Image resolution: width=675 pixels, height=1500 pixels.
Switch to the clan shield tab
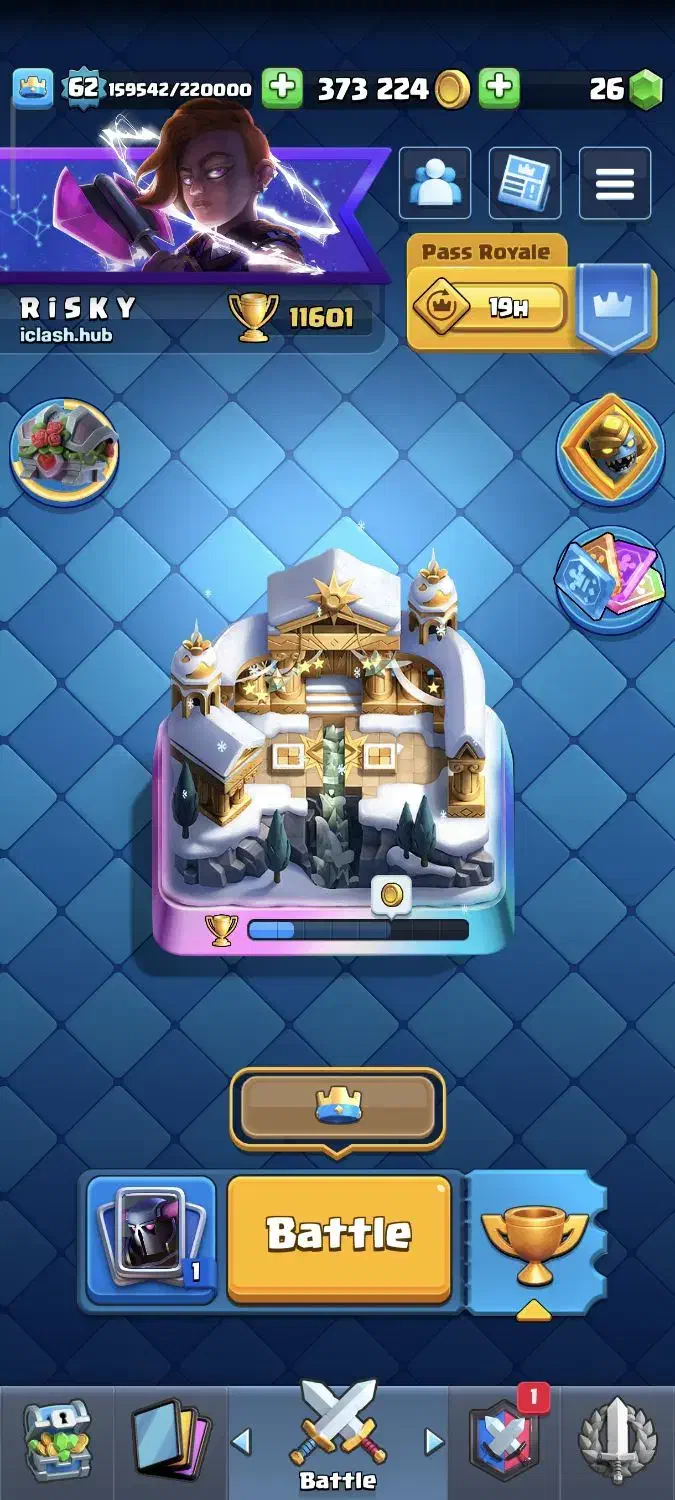(x=504, y=1440)
